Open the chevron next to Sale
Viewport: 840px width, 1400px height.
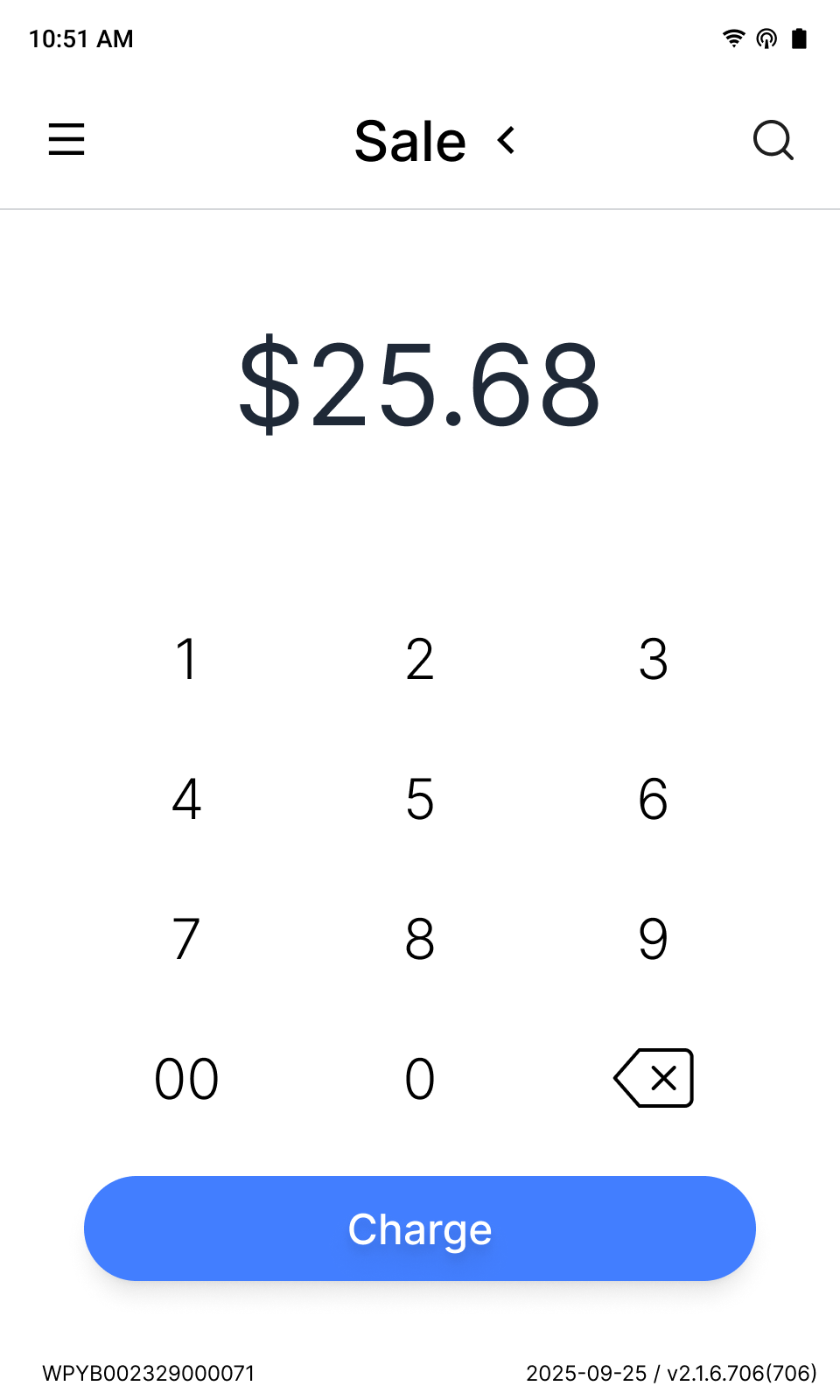click(x=507, y=140)
